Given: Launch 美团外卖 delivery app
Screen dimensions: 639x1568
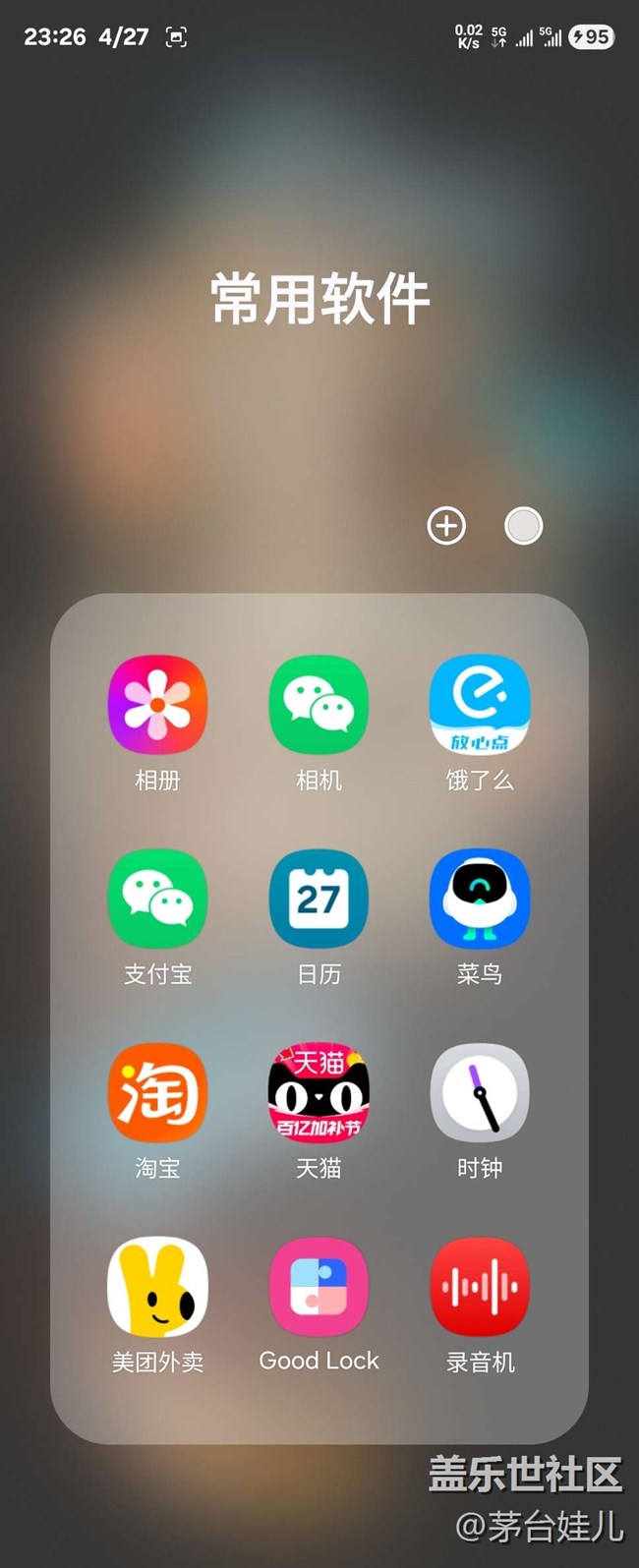Looking at the screenshot, I should click(x=157, y=1286).
